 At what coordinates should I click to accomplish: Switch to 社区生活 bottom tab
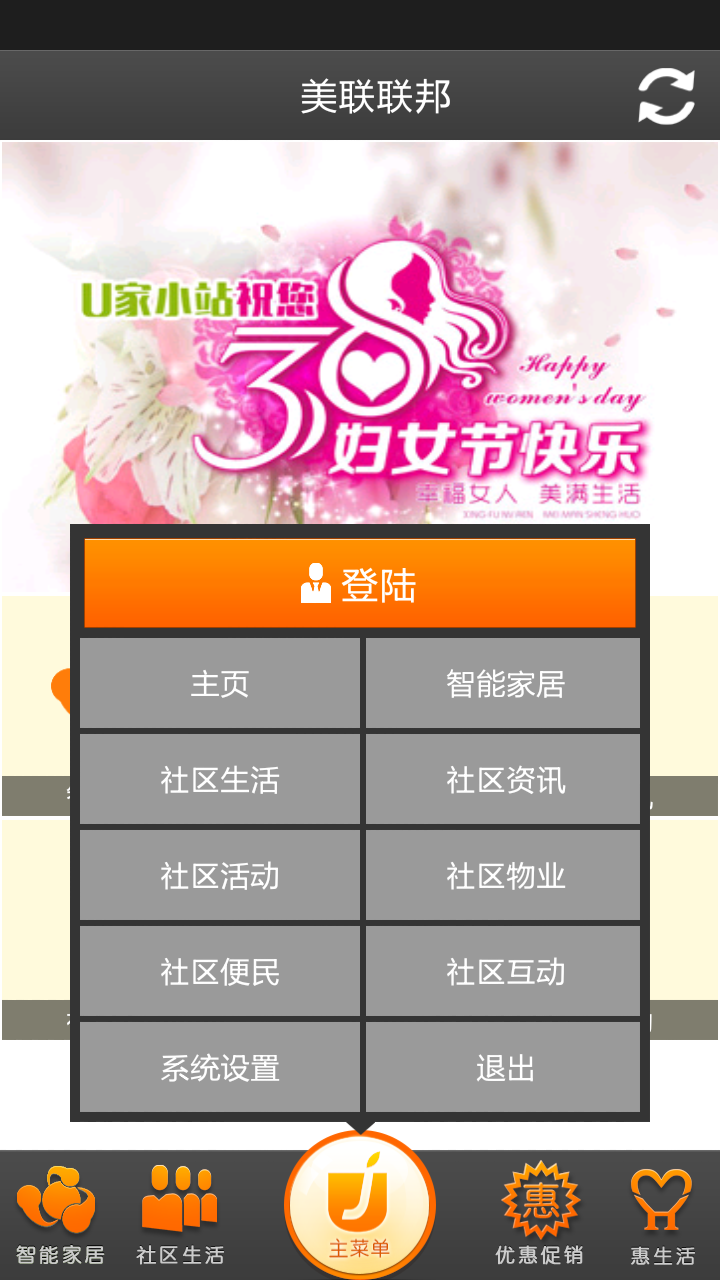[x=180, y=1215]
